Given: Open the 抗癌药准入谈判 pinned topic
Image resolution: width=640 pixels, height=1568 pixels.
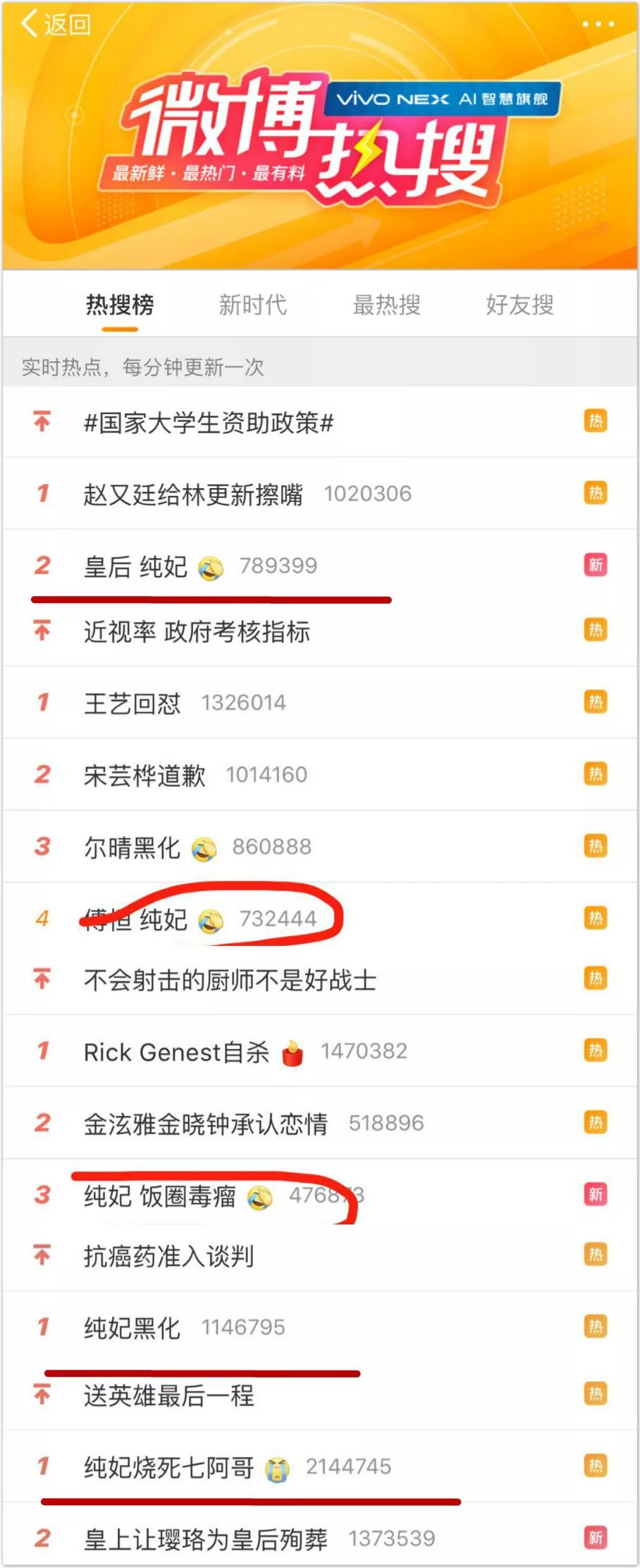Looking at the screenshot, I should tap(168, 1256).
